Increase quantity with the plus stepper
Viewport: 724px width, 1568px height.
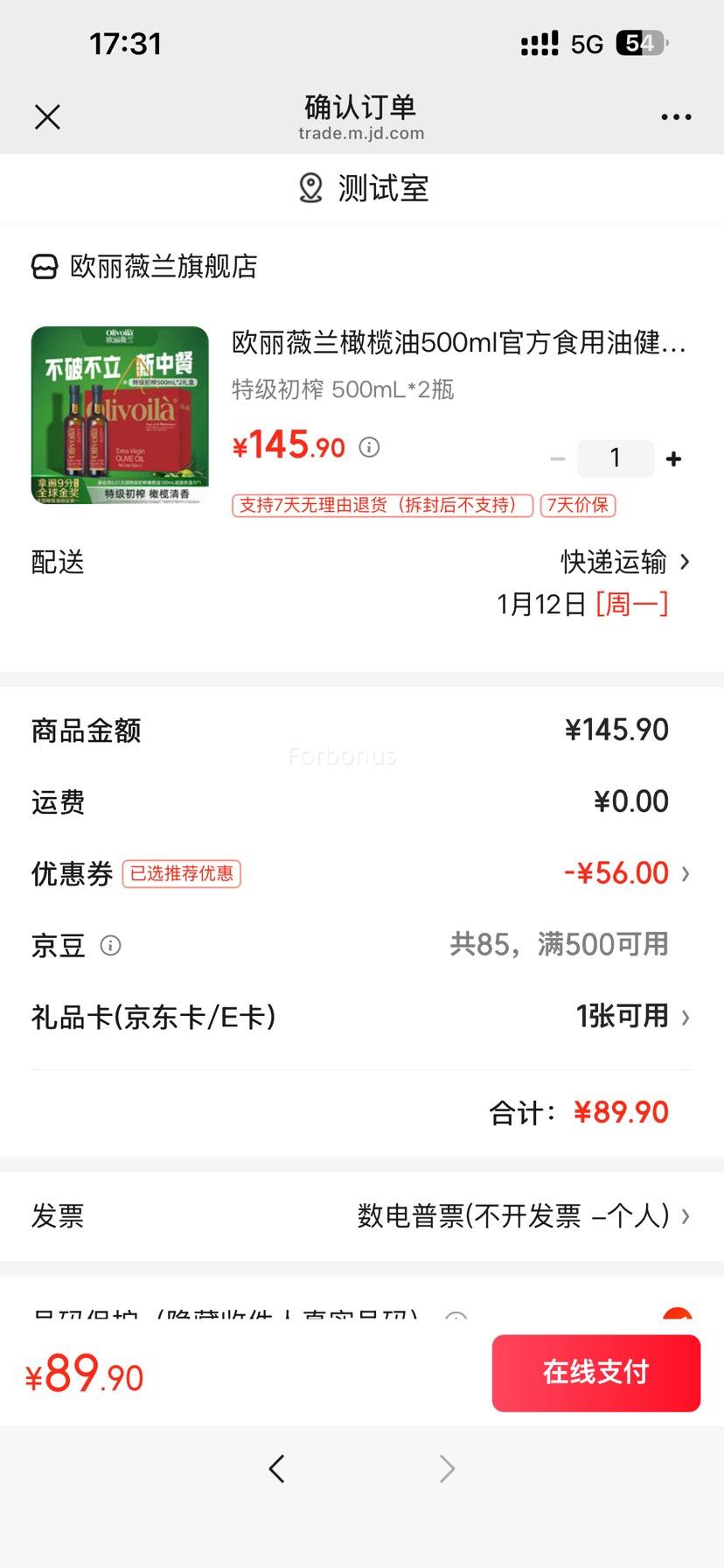(x=672, y=458)
